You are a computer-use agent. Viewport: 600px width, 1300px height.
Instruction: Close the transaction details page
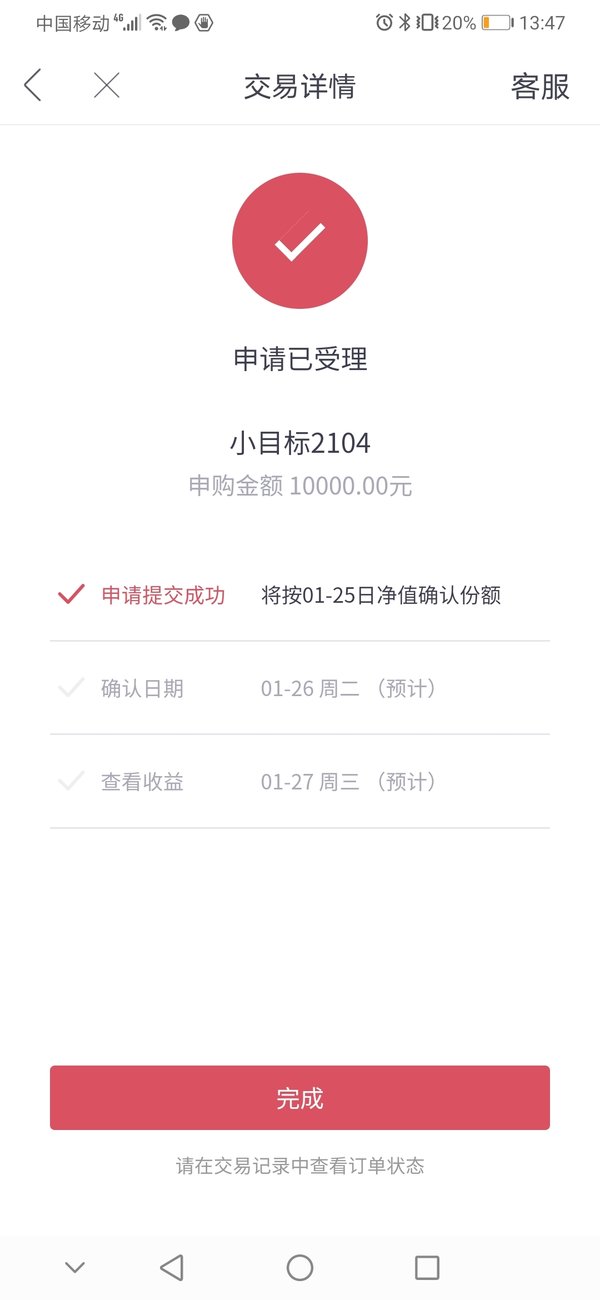click(106, 86)
